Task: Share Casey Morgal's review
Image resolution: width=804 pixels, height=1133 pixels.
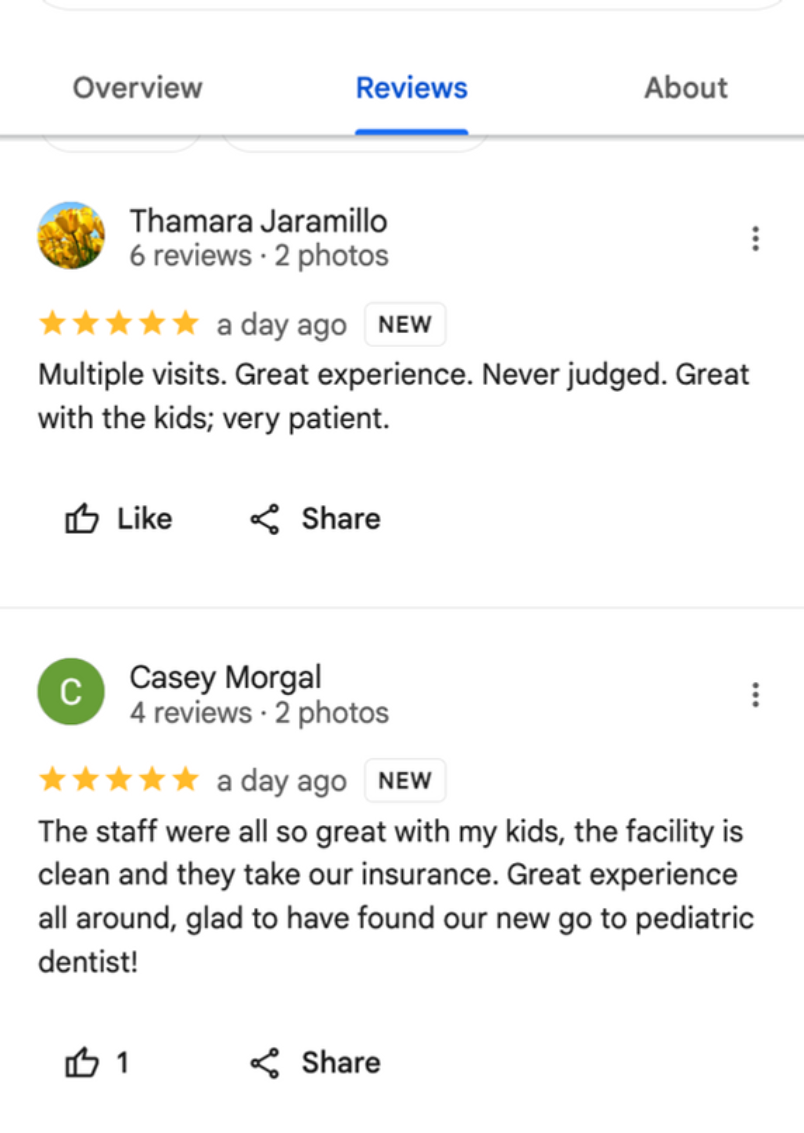Action: [315, 1062]
